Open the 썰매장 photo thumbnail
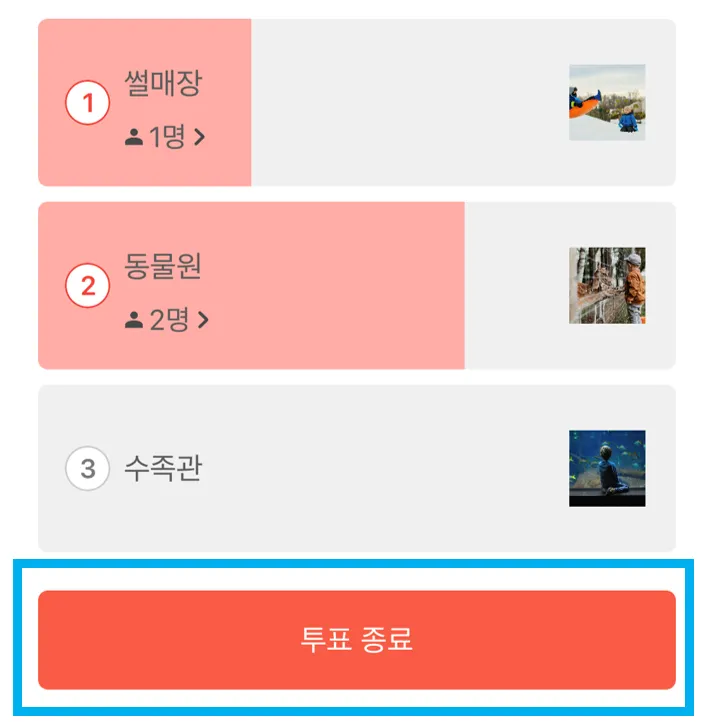This screenshot has height=722, width=714. point(607,103)
